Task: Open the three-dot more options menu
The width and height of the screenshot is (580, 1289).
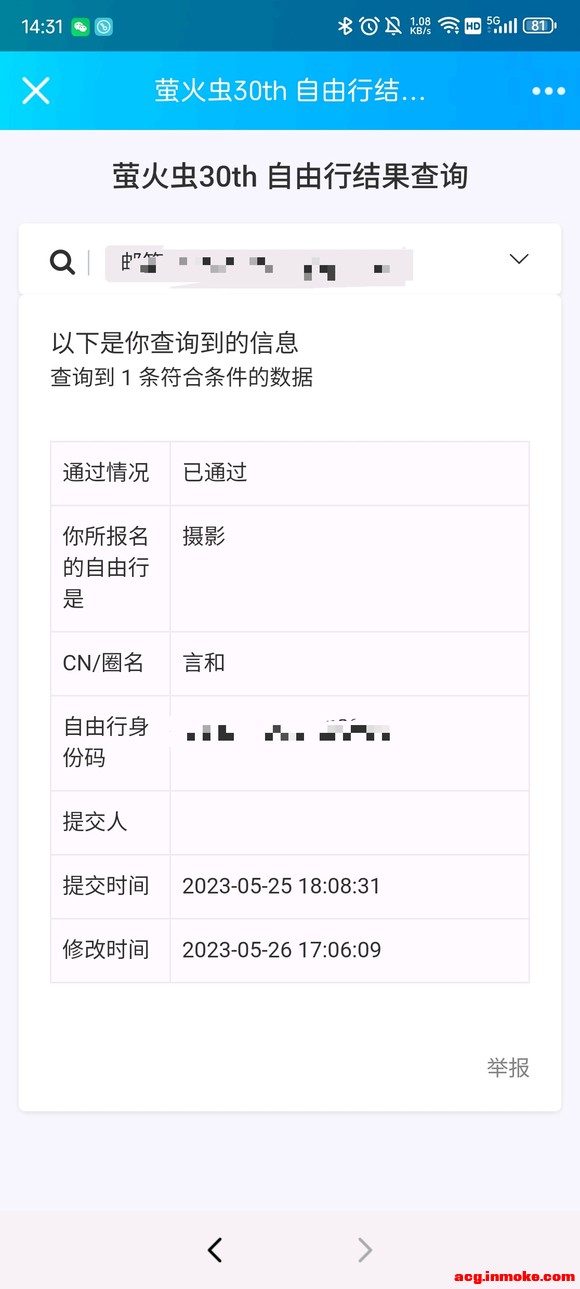Action: 548,91
